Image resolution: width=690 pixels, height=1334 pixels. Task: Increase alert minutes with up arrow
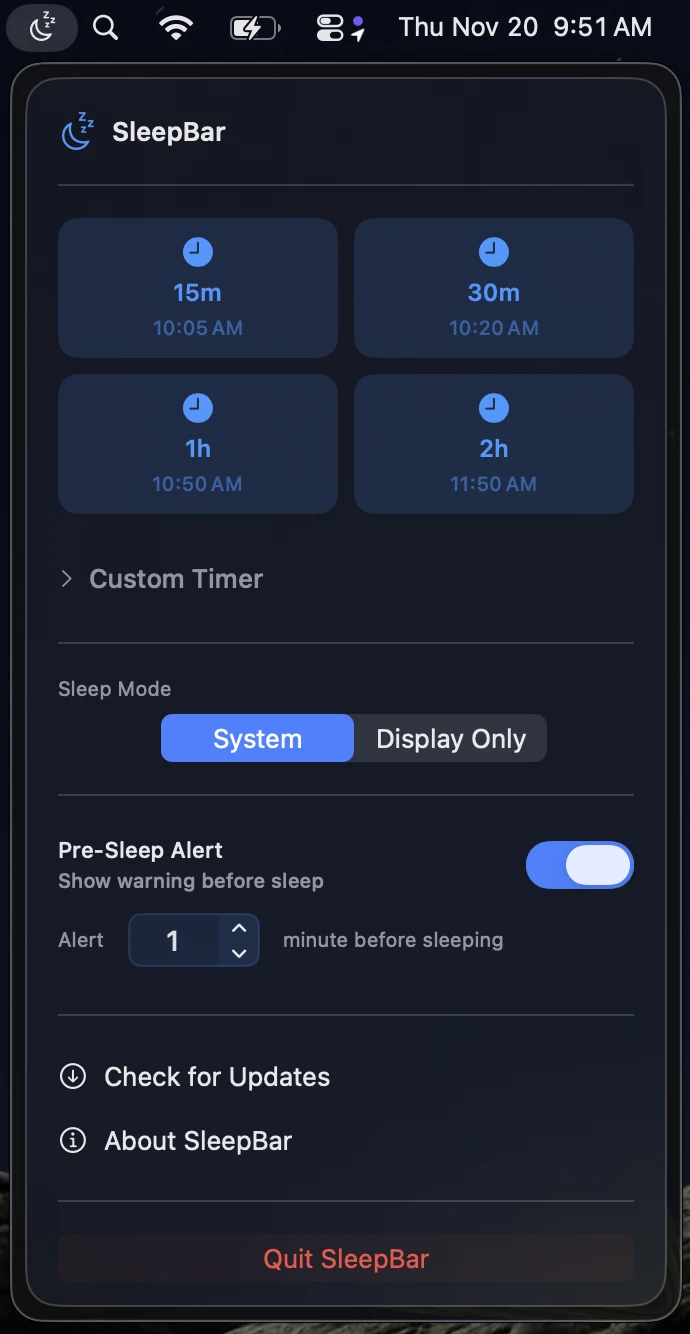click(239, 929)
